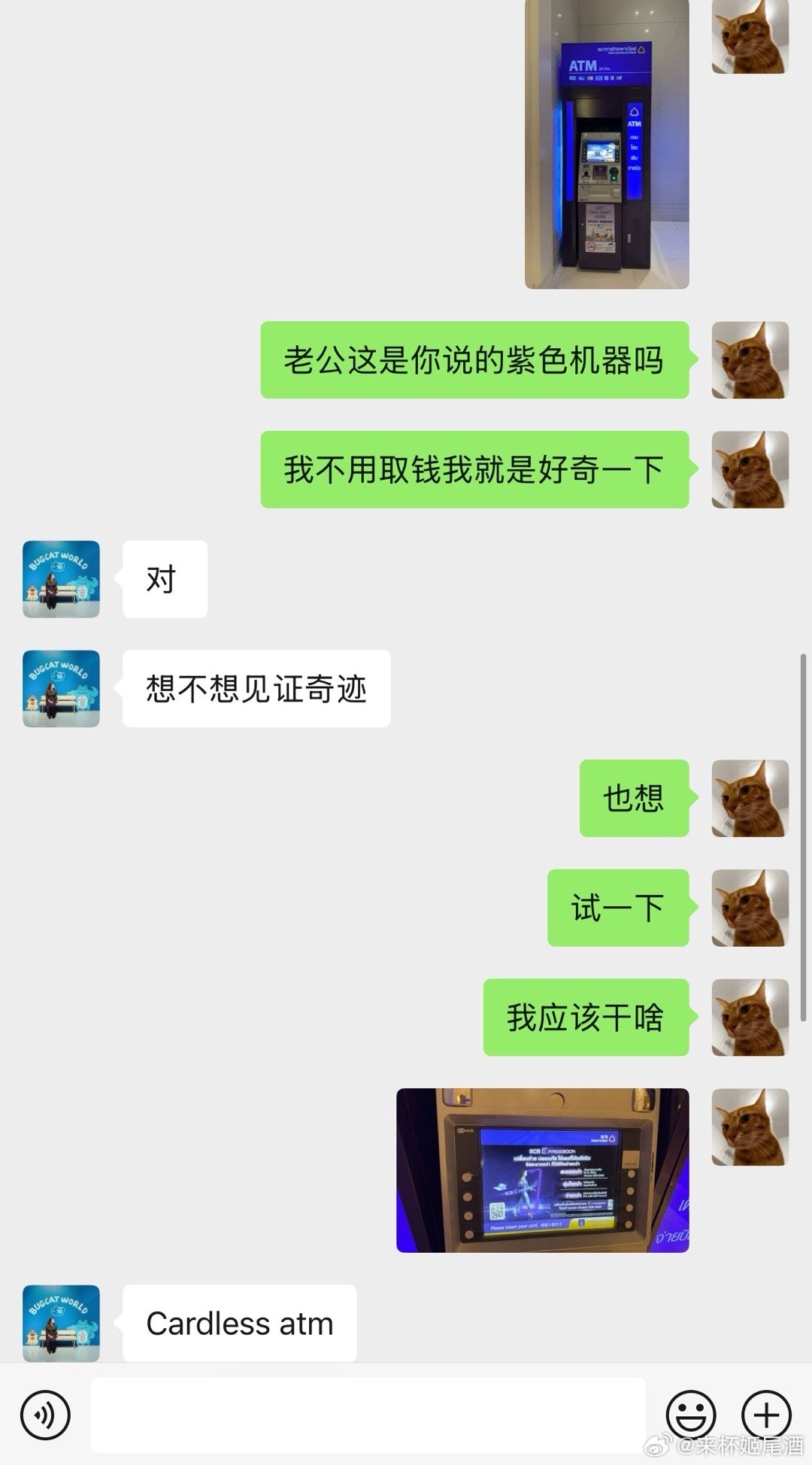Open the plus attachments menu
This screenshot has width=812, height=1465.
(x=766, y=1415)
